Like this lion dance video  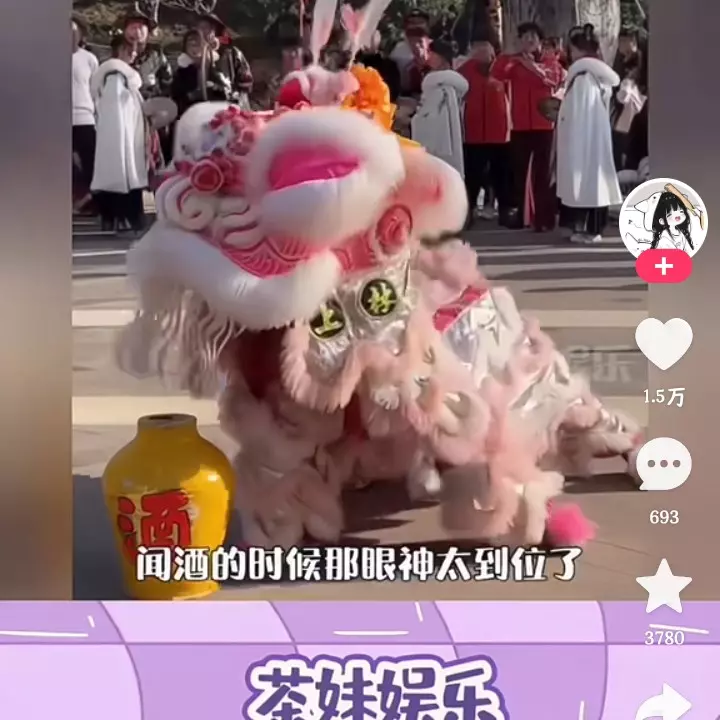point(664,345)
